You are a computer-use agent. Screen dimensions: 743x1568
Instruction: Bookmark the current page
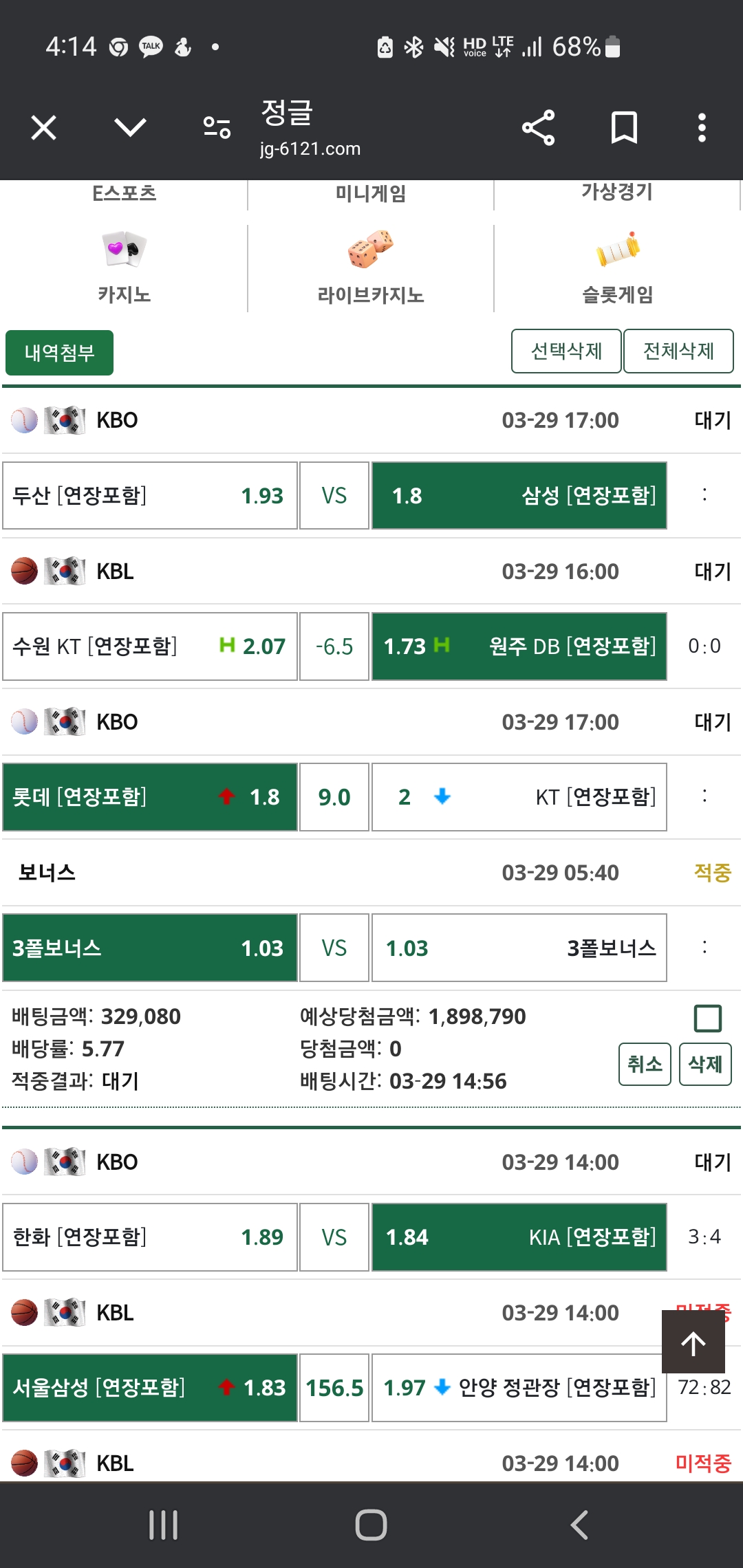[x=624, y=128]
